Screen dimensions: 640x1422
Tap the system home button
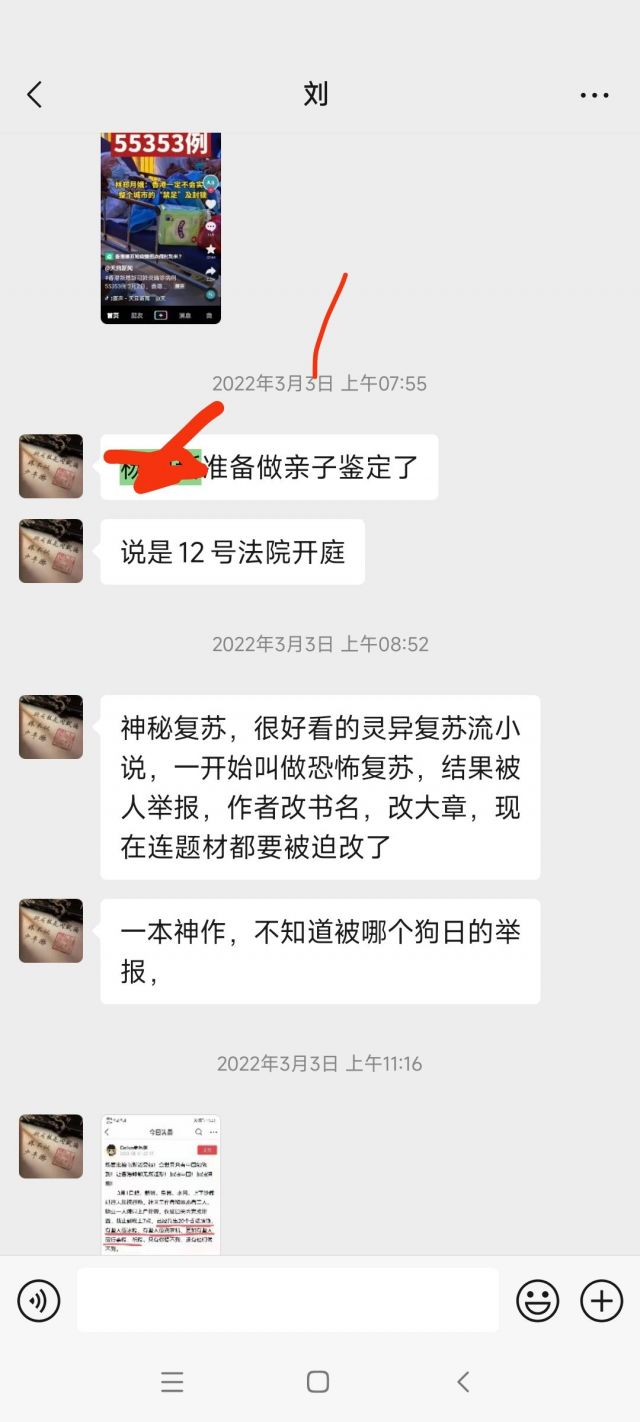[318, 1382]
